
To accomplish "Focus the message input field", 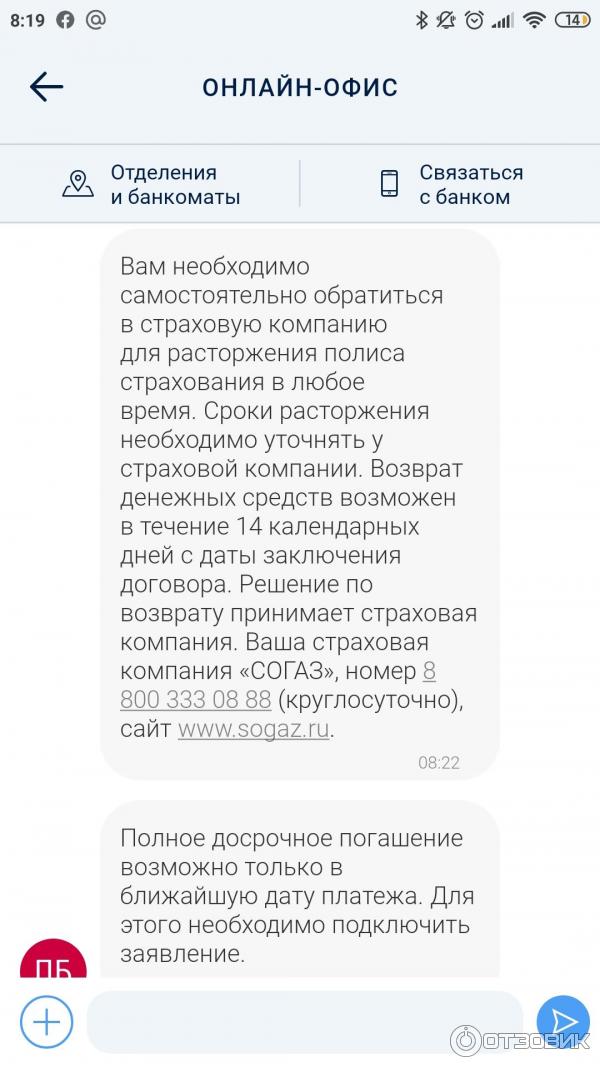I will tap(305, 1022).
